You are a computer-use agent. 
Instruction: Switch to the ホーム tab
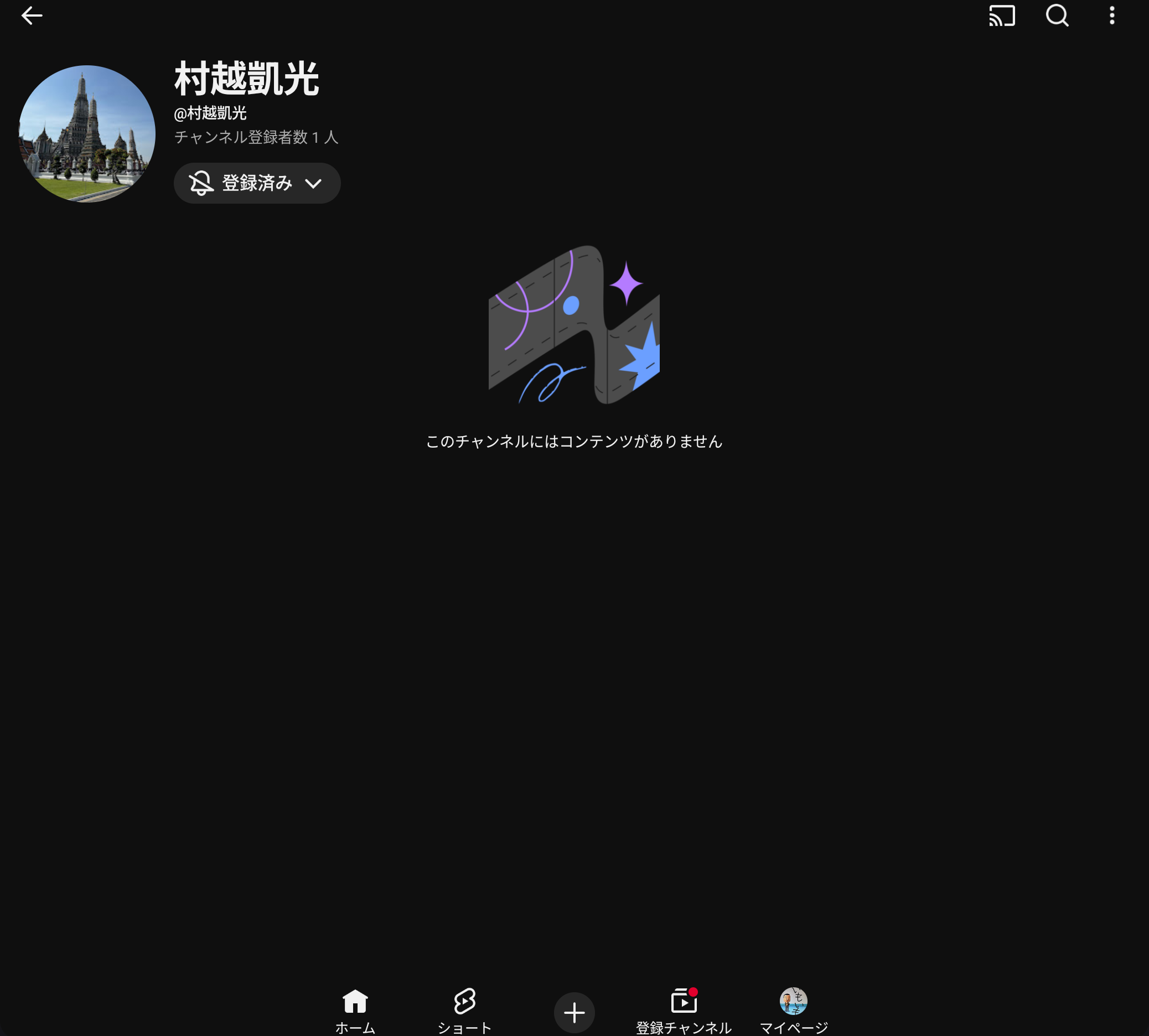point(355,1010)
